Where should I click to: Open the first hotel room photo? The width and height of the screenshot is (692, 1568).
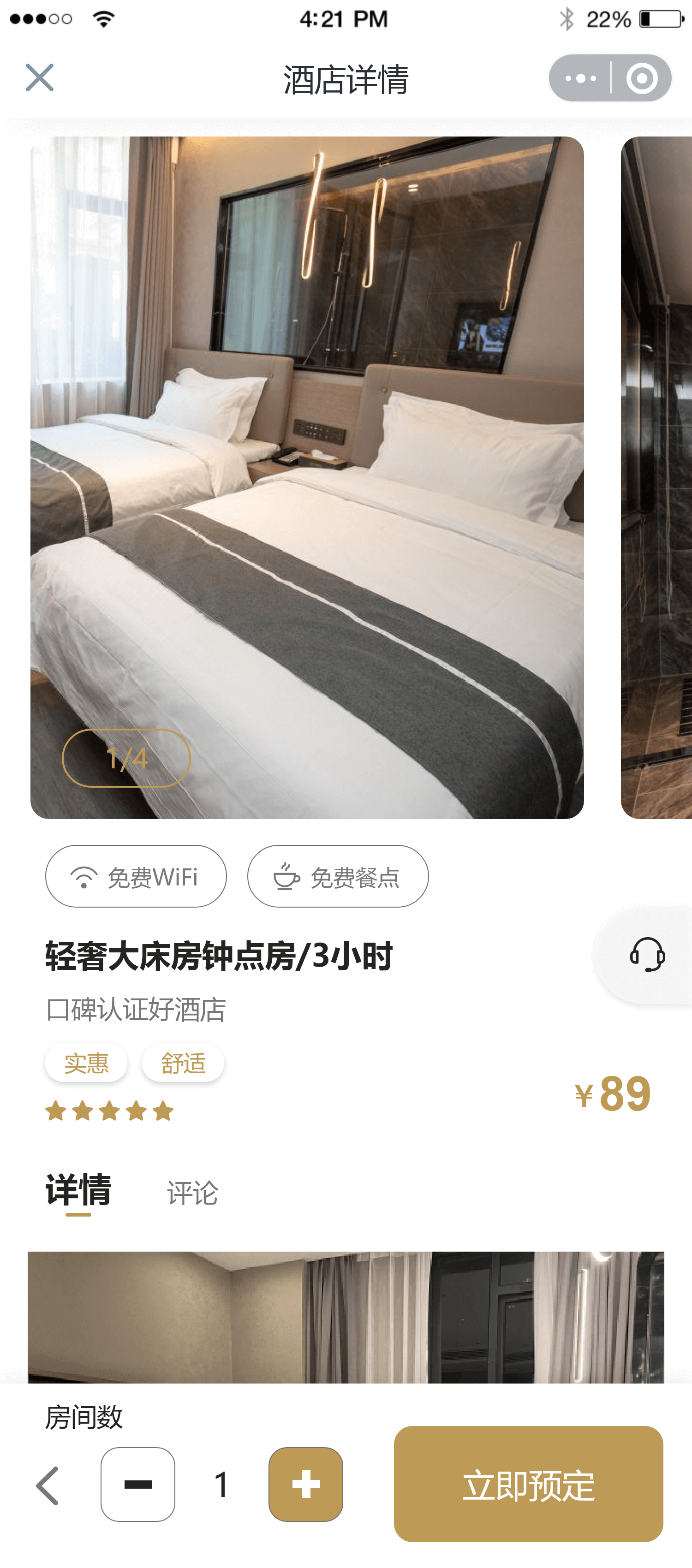pos(307,477)
